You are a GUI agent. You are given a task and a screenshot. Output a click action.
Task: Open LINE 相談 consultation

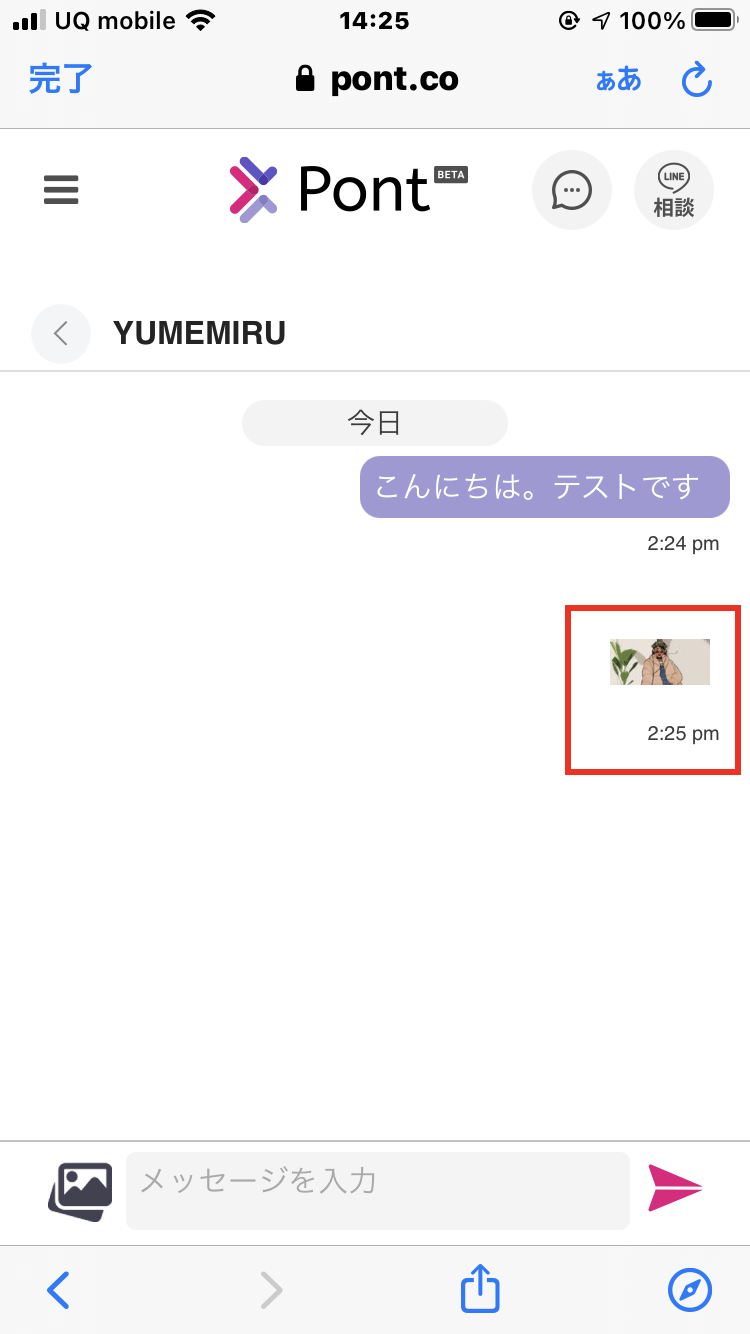point(674,190)
